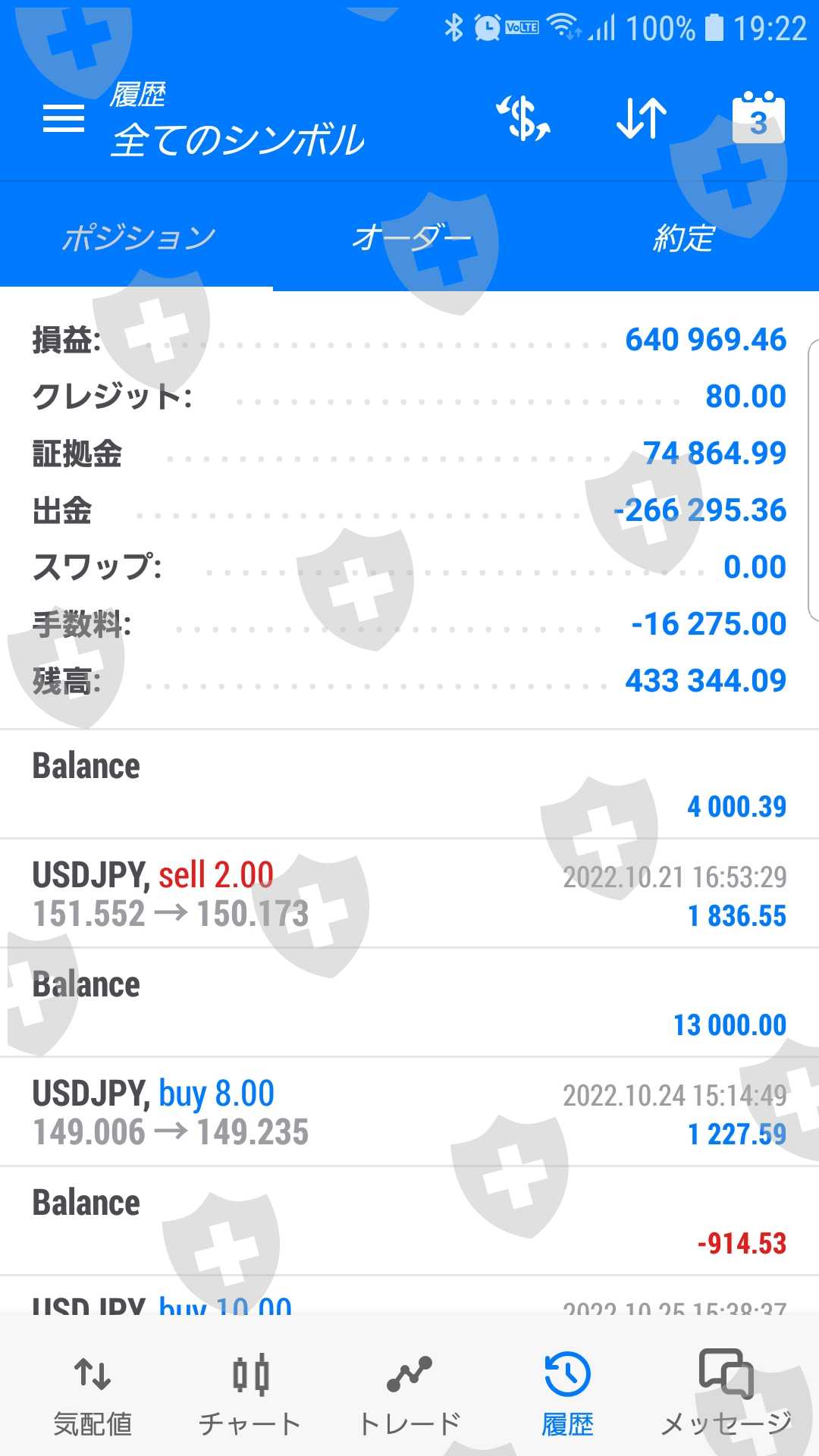Open the calendar date range picker
This screenshot has height=1456, width=819.
(x=758, y=118)
